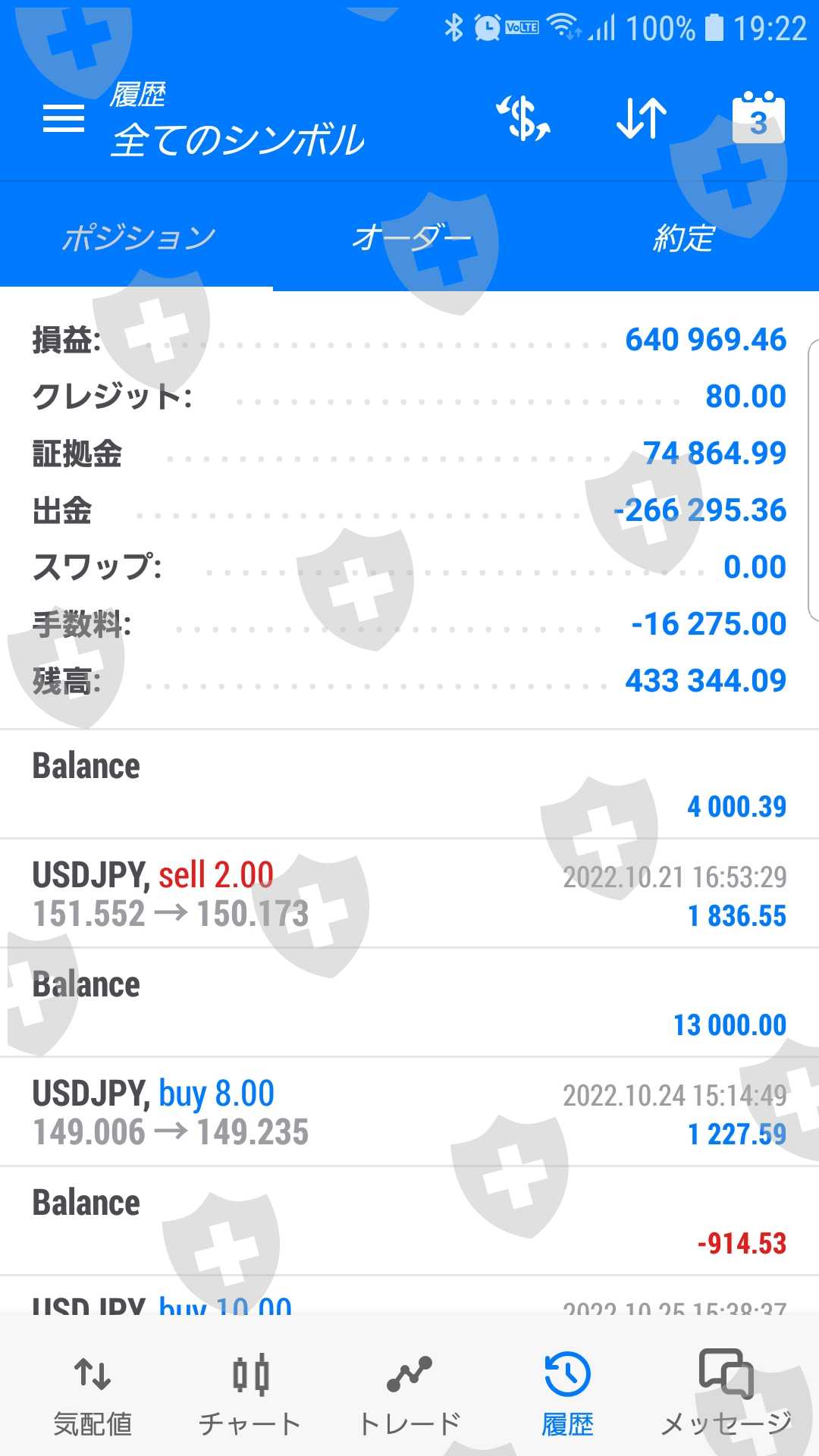Open the calendar date range picker
This screenshot has height=1456, width=819.
(x=758, y=118)
